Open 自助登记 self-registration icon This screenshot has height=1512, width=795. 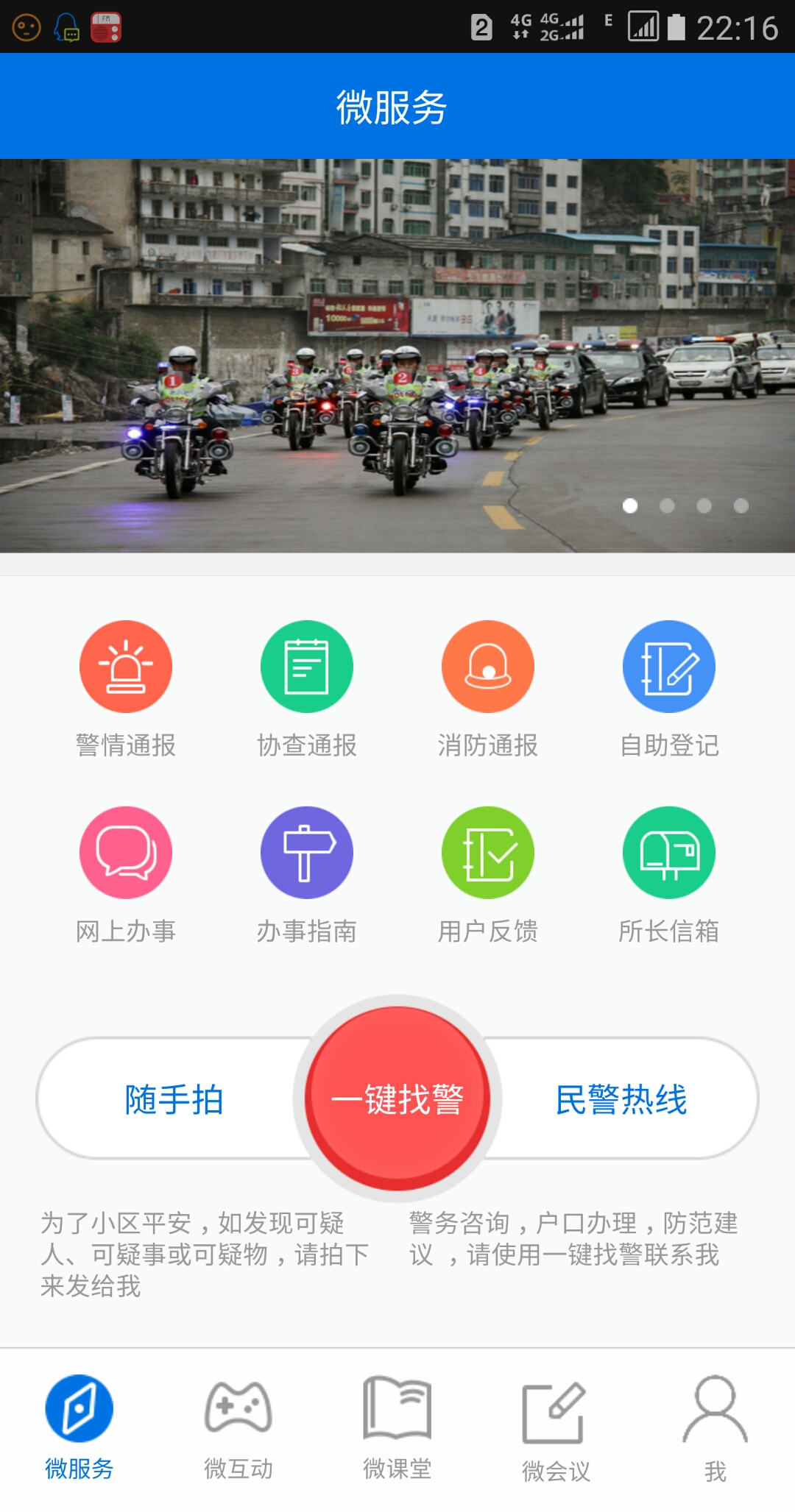pyautogui.click(x=668, y=666)
